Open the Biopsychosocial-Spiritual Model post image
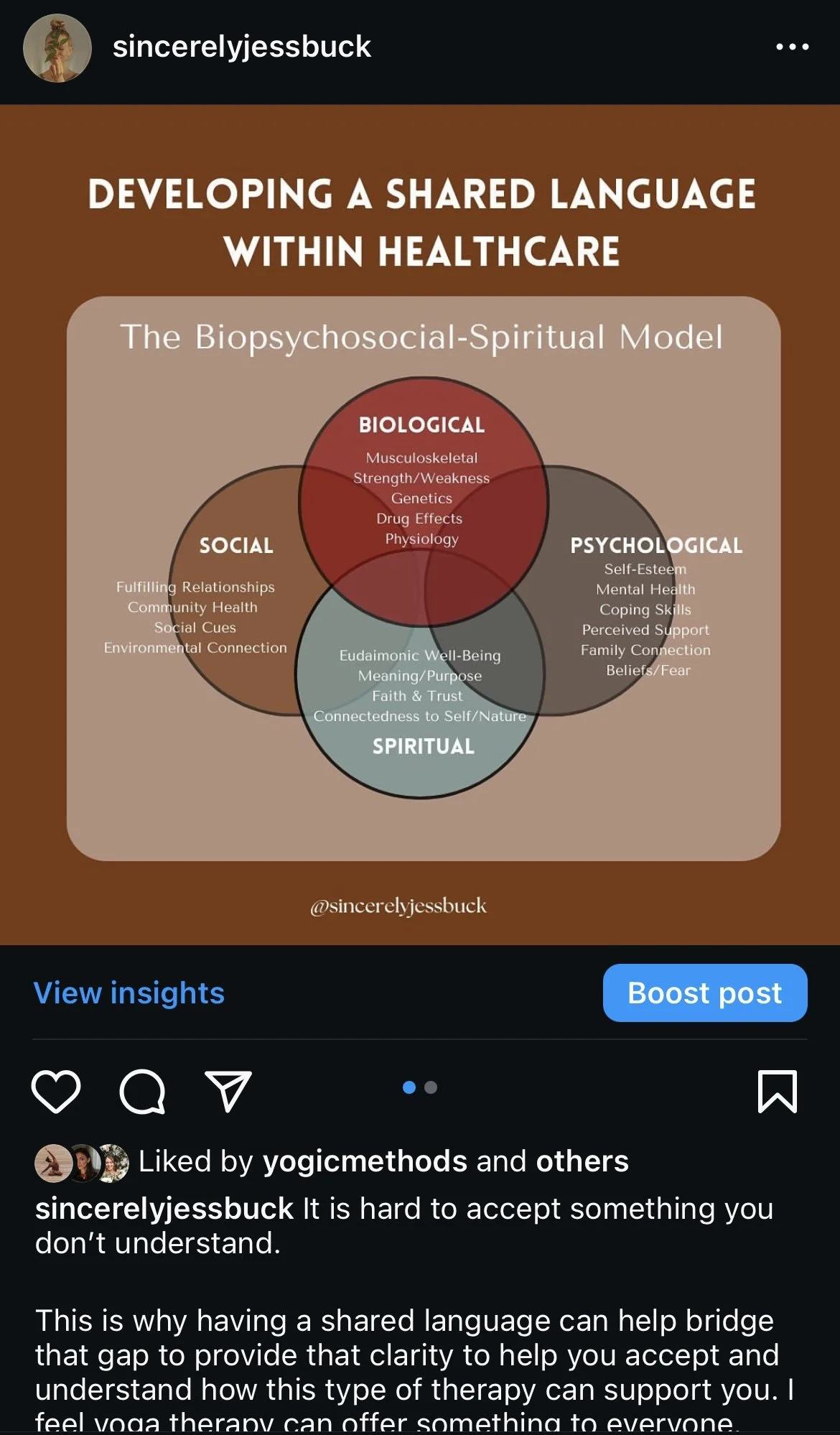 tap(420, 524)
